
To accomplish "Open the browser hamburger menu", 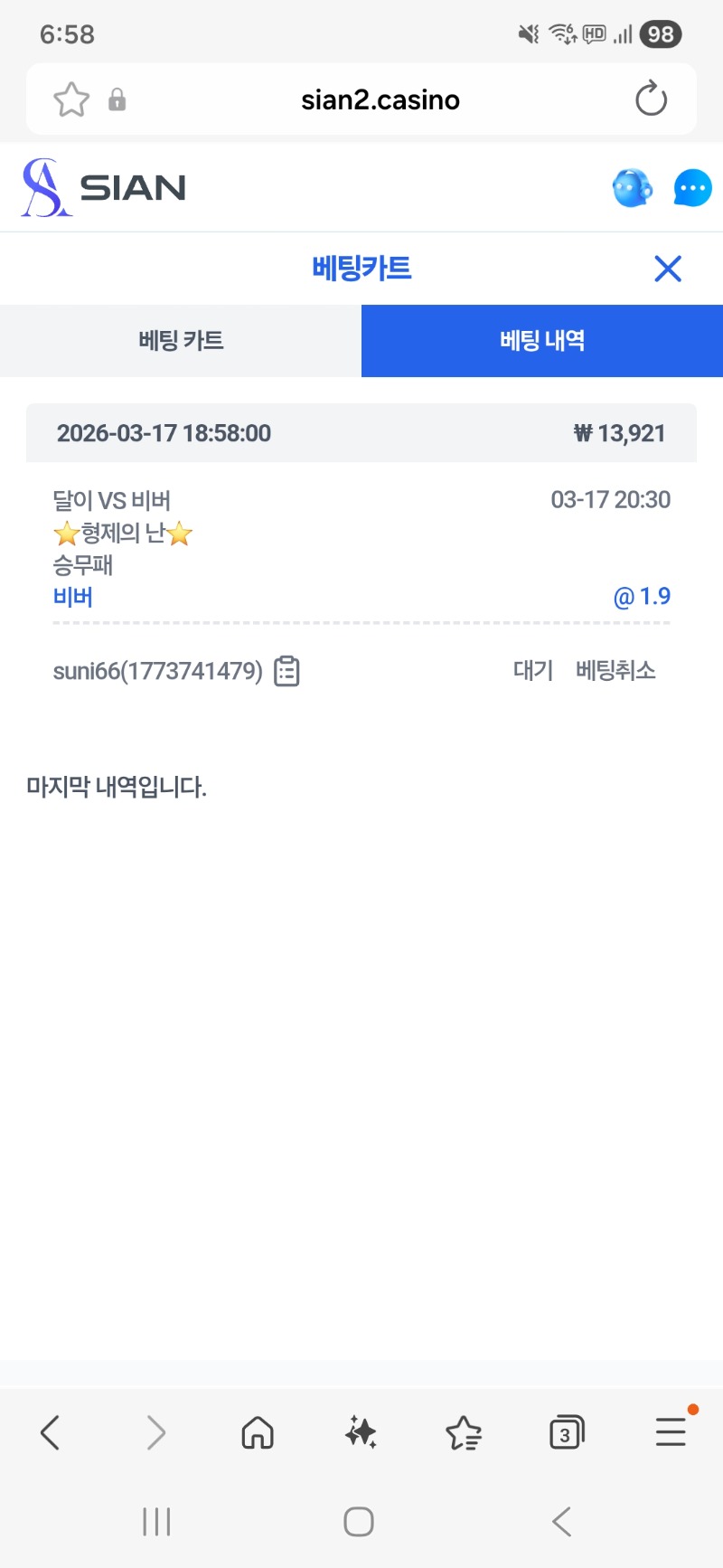I will (671, 1432).
